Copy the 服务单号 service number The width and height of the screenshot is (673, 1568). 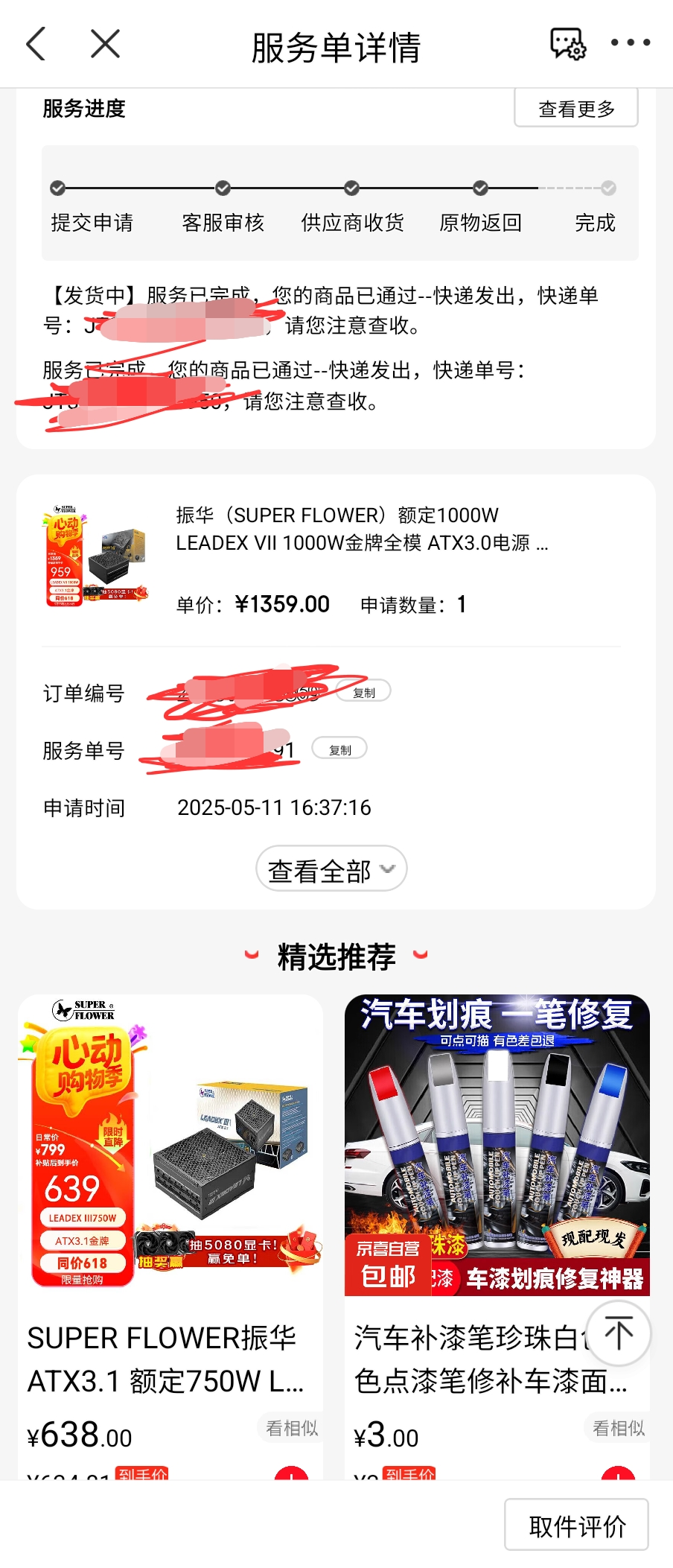339,749
